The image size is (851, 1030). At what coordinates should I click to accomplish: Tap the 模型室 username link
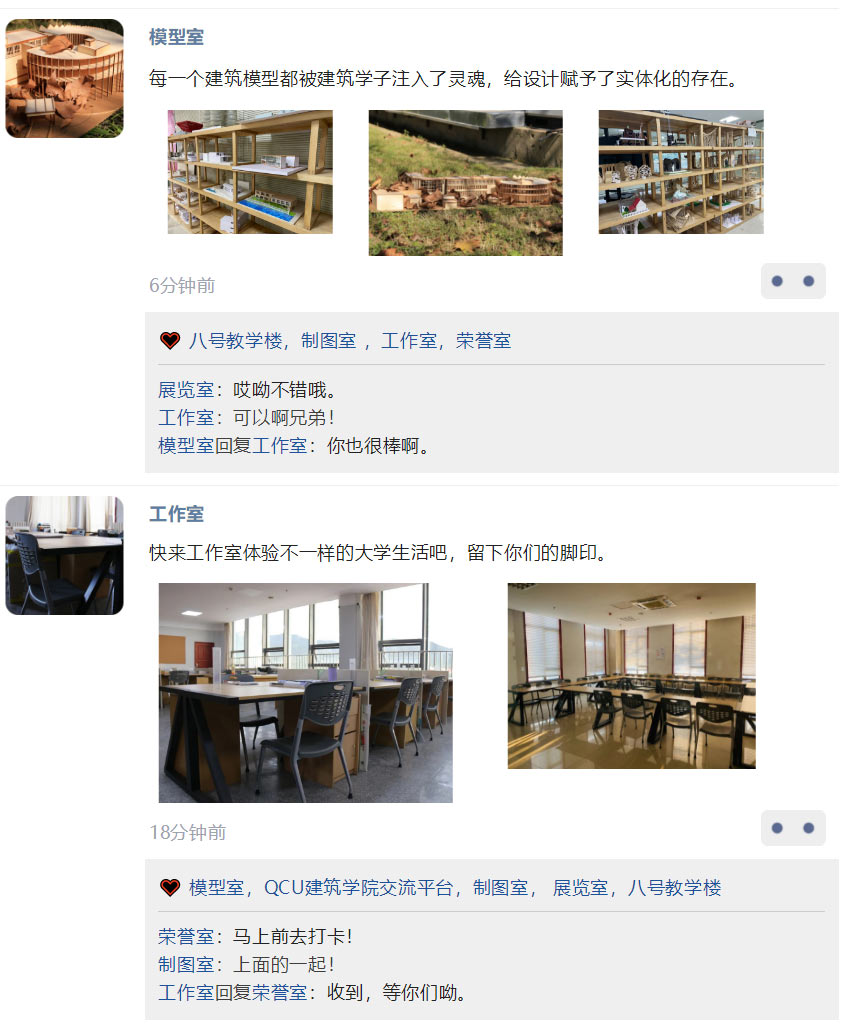pos(176,37)
